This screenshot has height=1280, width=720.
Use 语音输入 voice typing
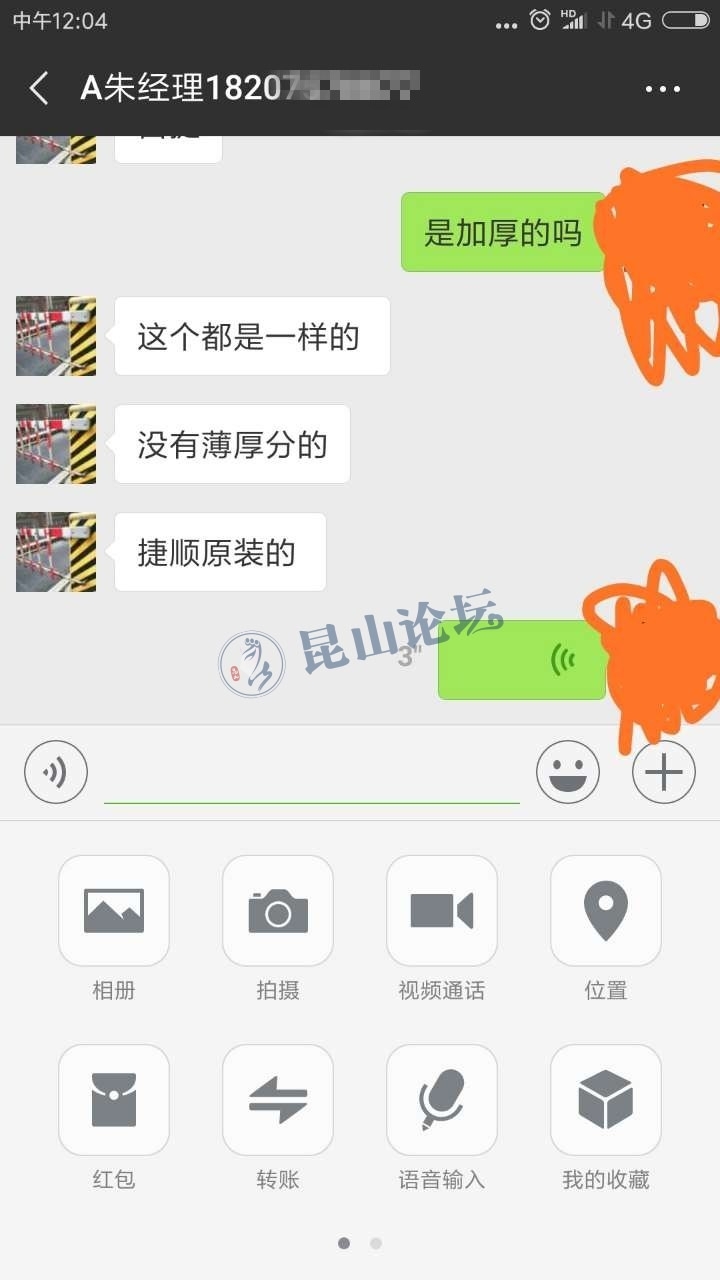[441, 1099]
